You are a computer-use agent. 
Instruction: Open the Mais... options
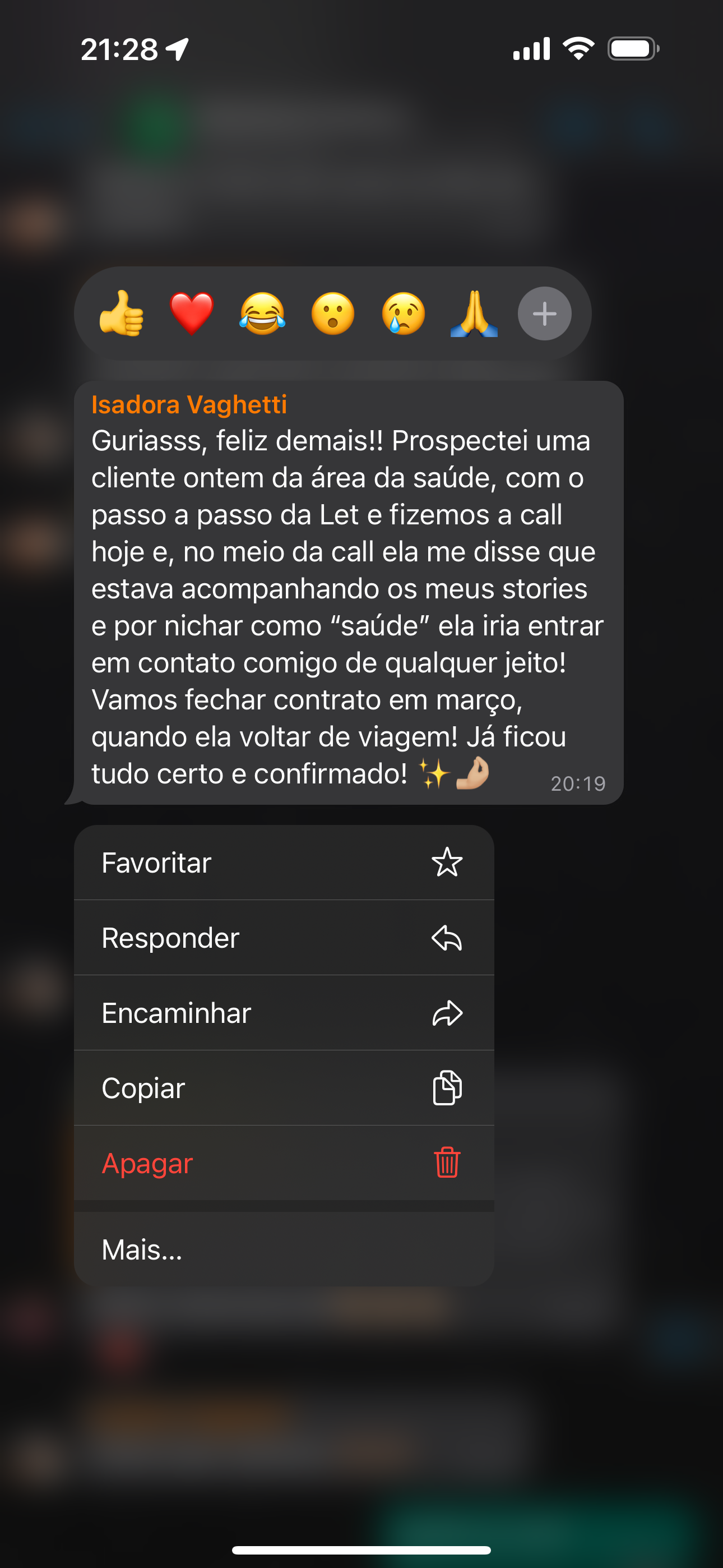coord(284,1249)
